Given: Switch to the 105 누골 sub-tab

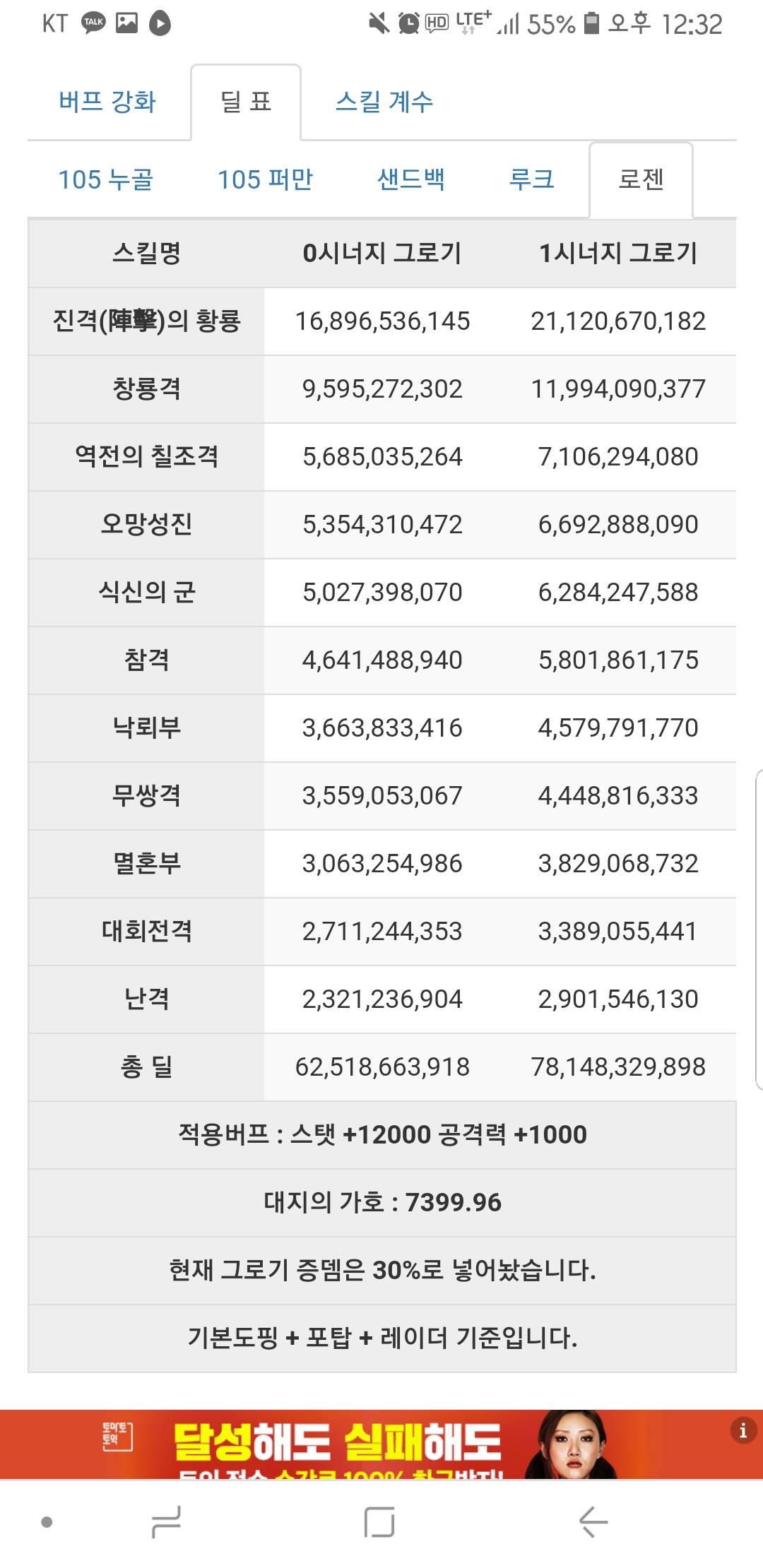Looking at the screenshot, I should 106,179.
